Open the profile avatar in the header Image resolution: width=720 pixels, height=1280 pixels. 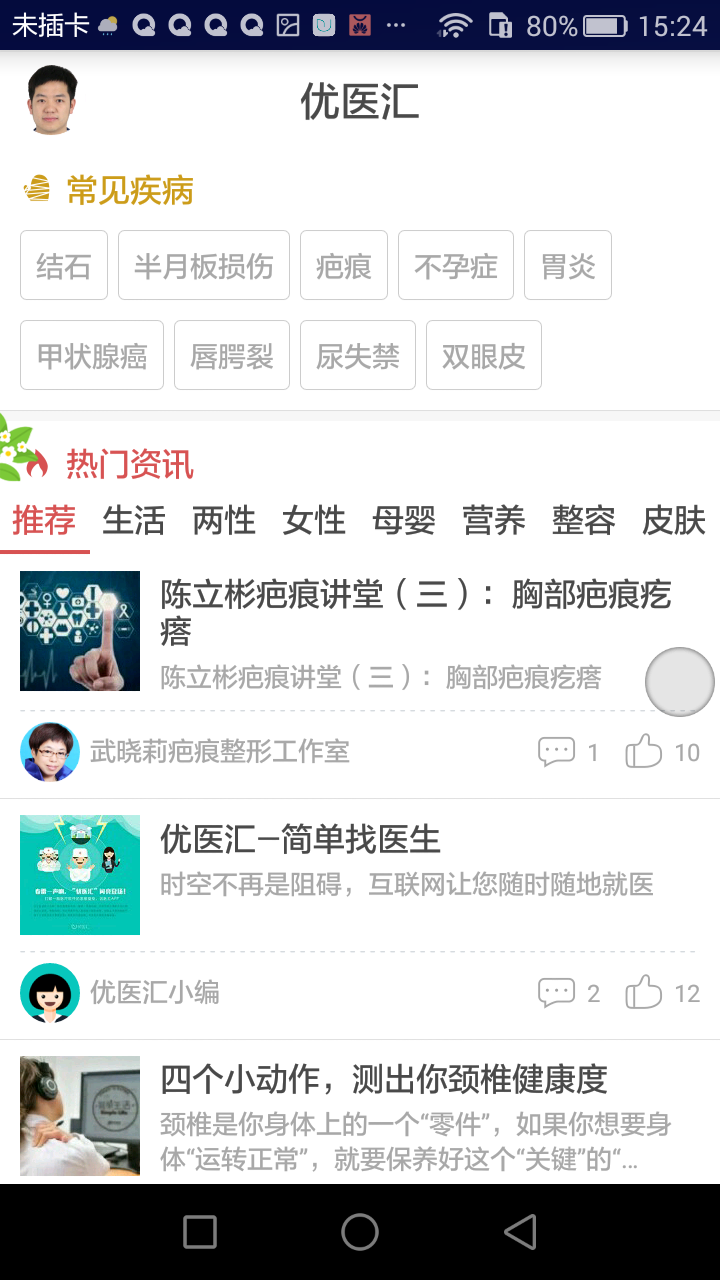[x=52, y=100]
